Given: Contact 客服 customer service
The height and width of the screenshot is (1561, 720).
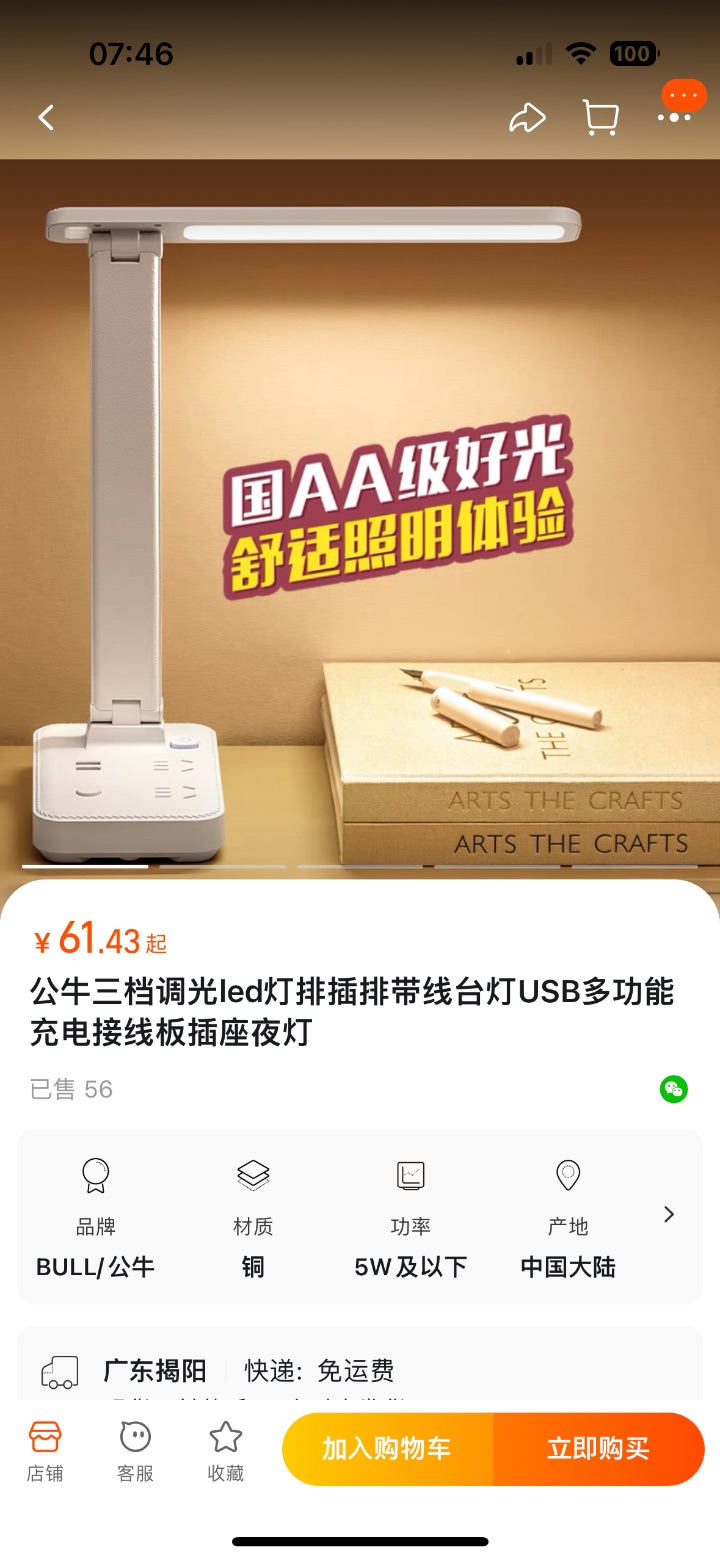Looking at the screenshot, I should click(135, 1450).
